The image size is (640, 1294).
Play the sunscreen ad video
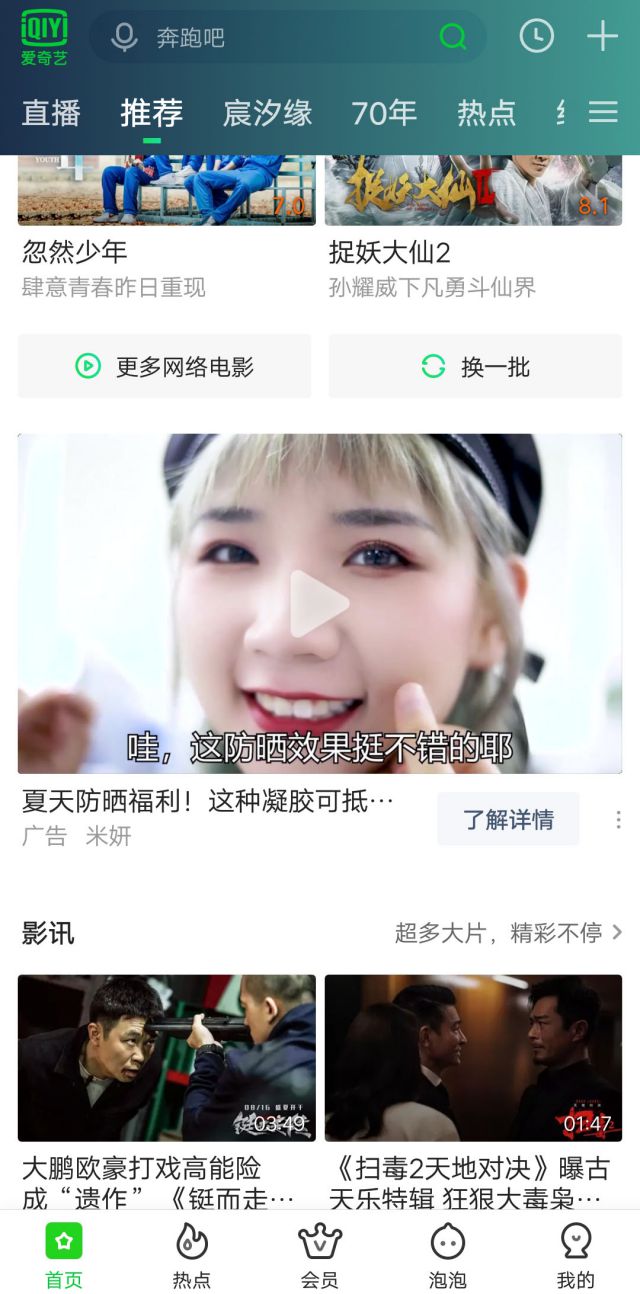pos(319,603)
